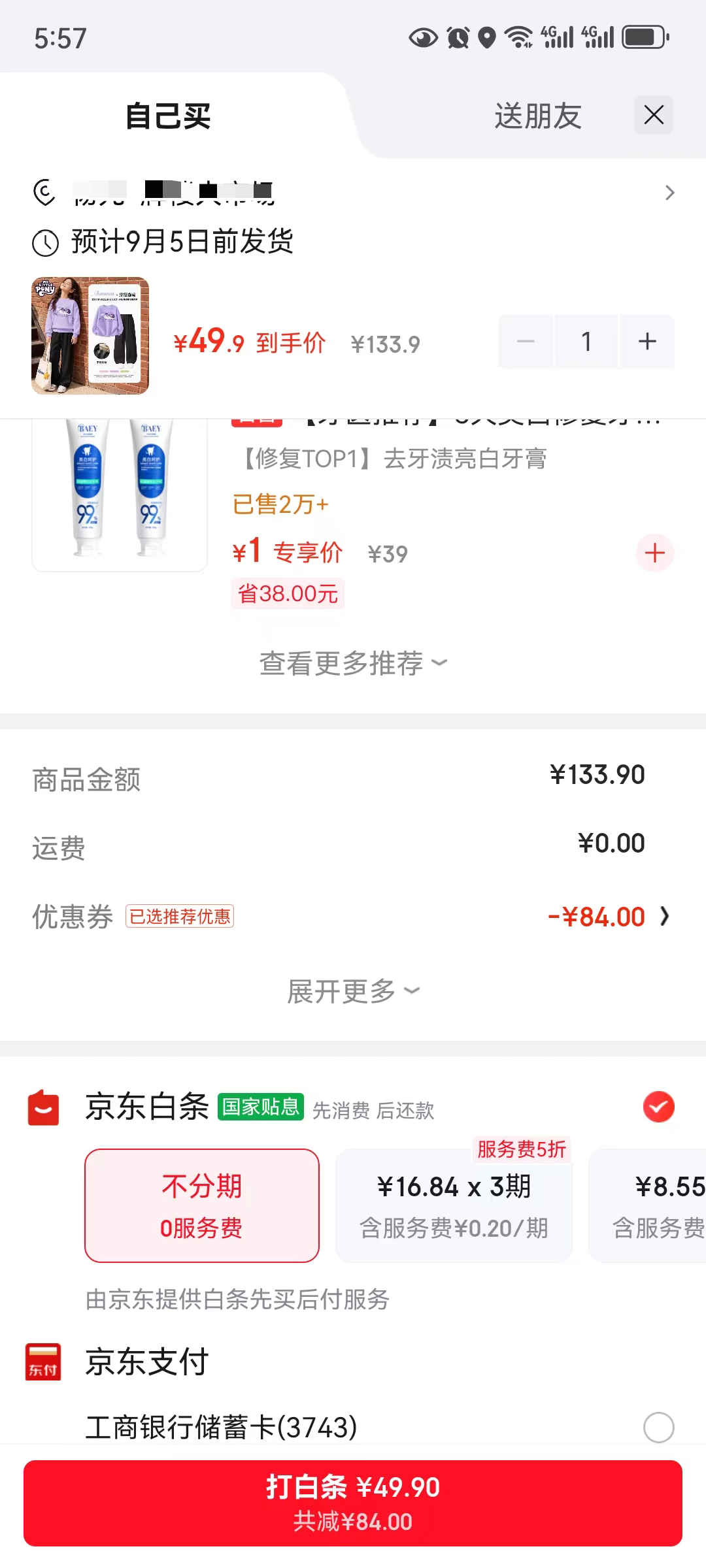Switch to the 送朋友 tab
The image size is (706, 1568).
[x=537, y=116]
